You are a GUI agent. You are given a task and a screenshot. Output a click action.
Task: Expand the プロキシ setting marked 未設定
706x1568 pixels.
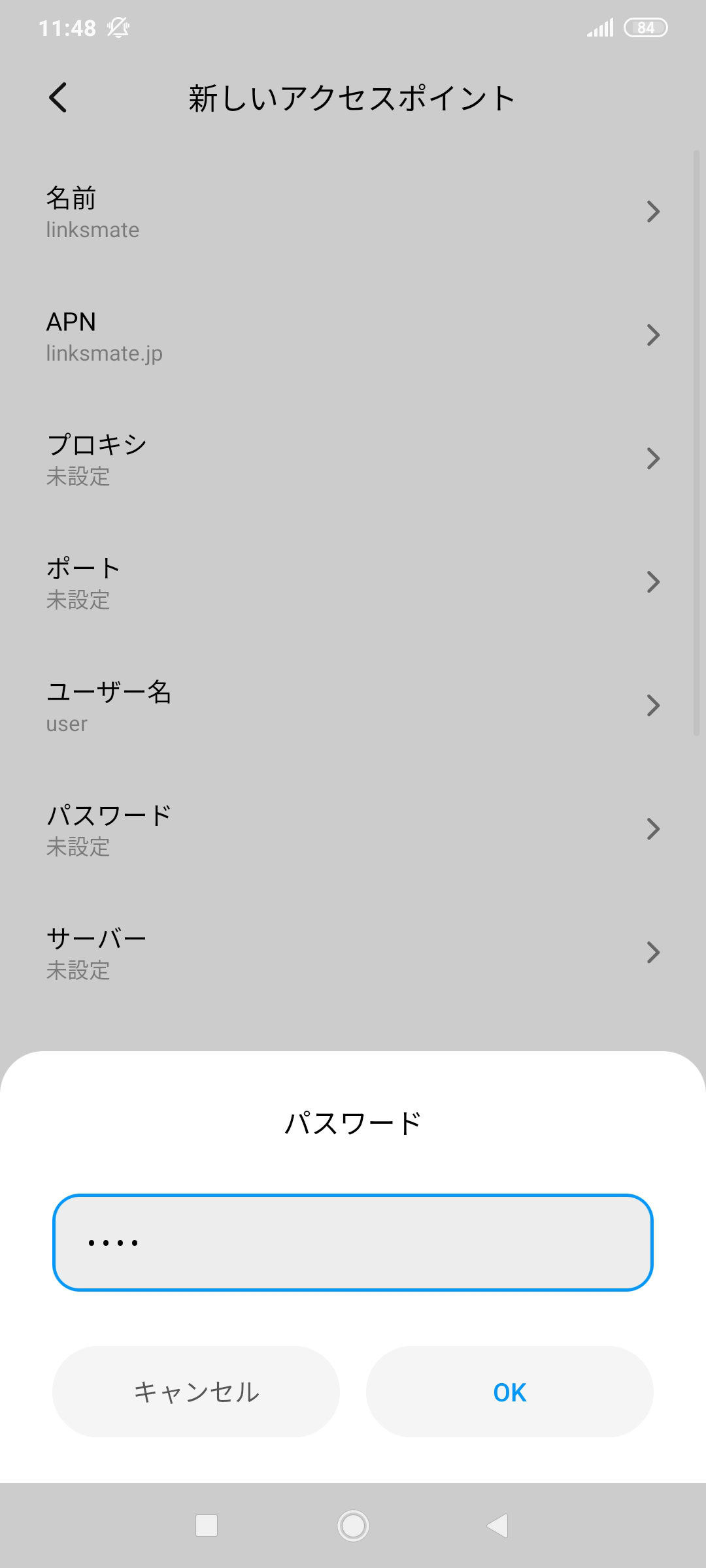(x=353, y=458)
